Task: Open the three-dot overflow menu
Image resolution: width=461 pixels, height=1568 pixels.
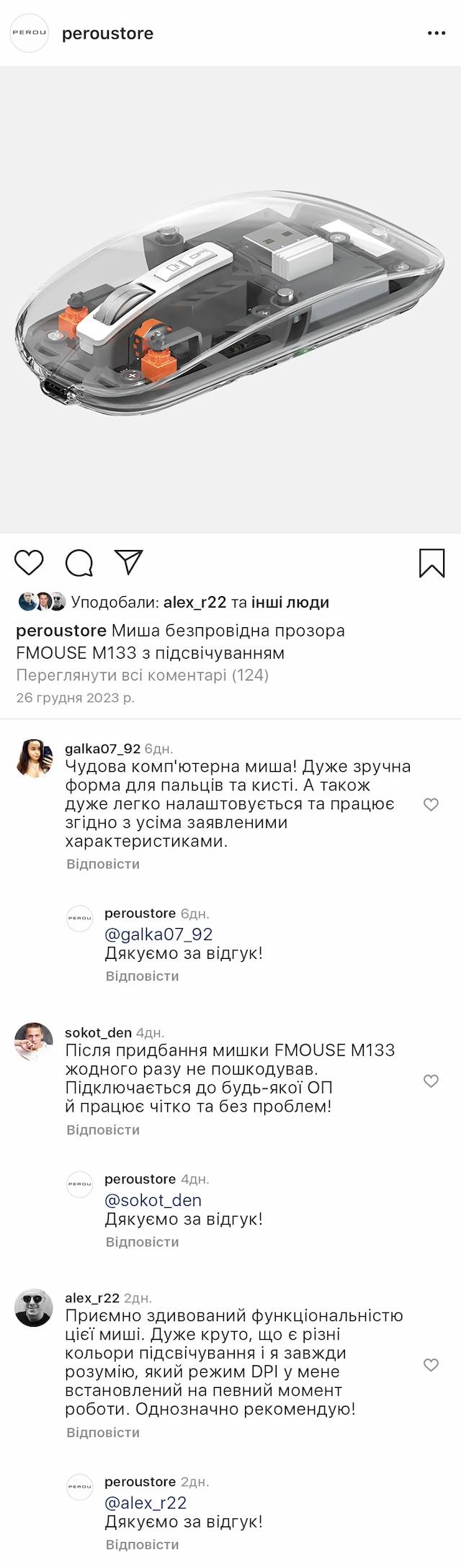Action: [437, 33]
